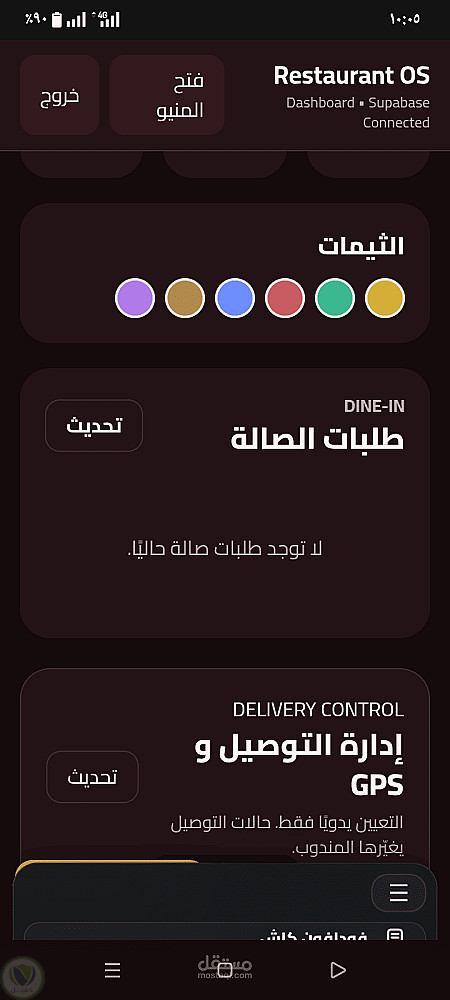Choose the brown theme swatch
This screenshot has height=1000, width=450.
pos(185,298)
